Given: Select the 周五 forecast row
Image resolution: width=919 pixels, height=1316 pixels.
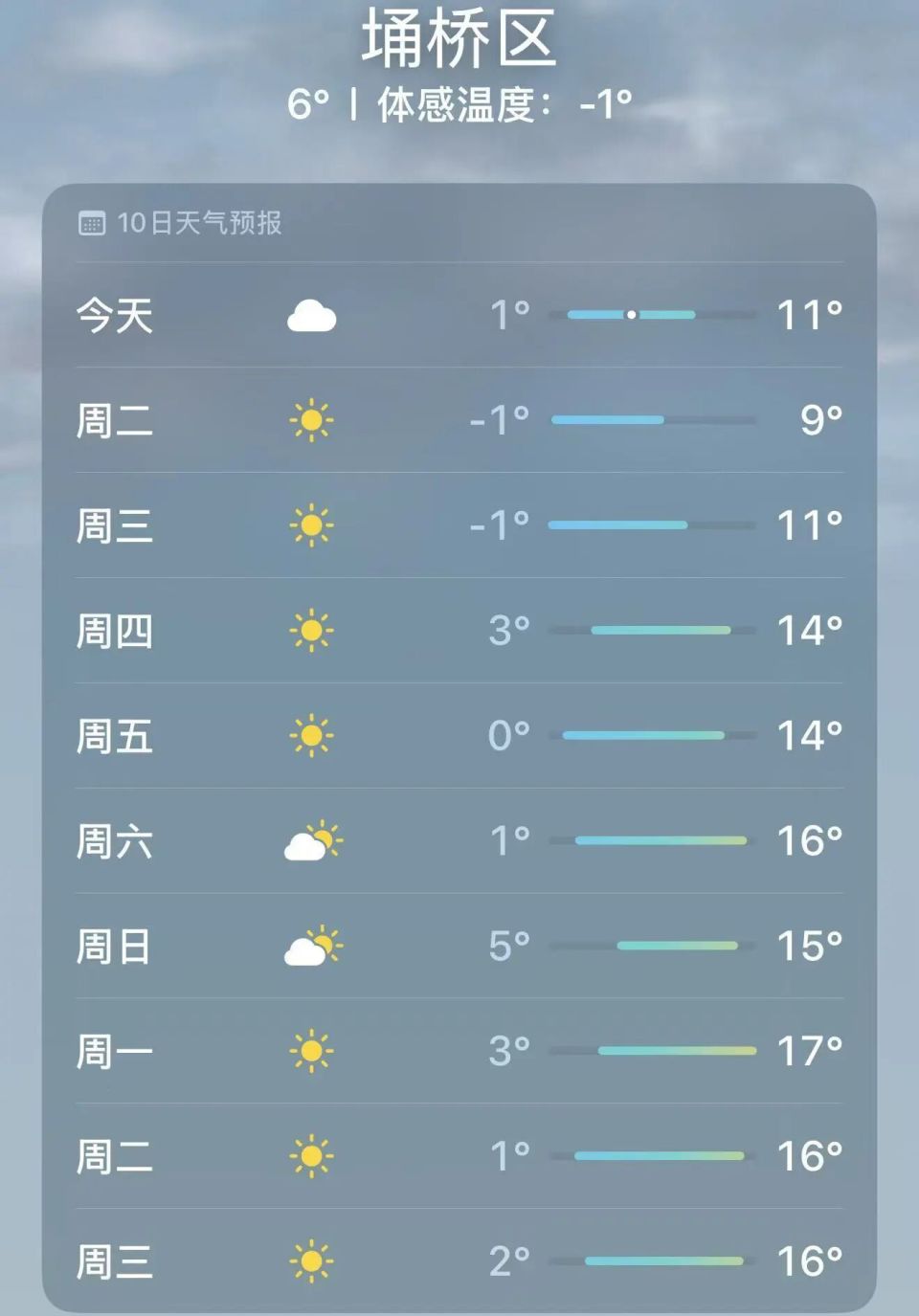Looking at the screenshot, I should click(459, 735).
